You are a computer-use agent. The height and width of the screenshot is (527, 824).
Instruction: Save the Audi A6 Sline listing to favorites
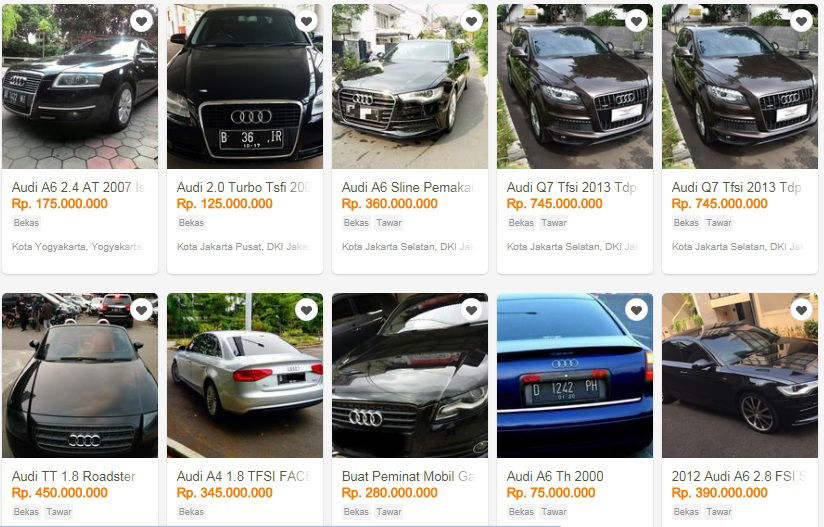tap(471, 21)
